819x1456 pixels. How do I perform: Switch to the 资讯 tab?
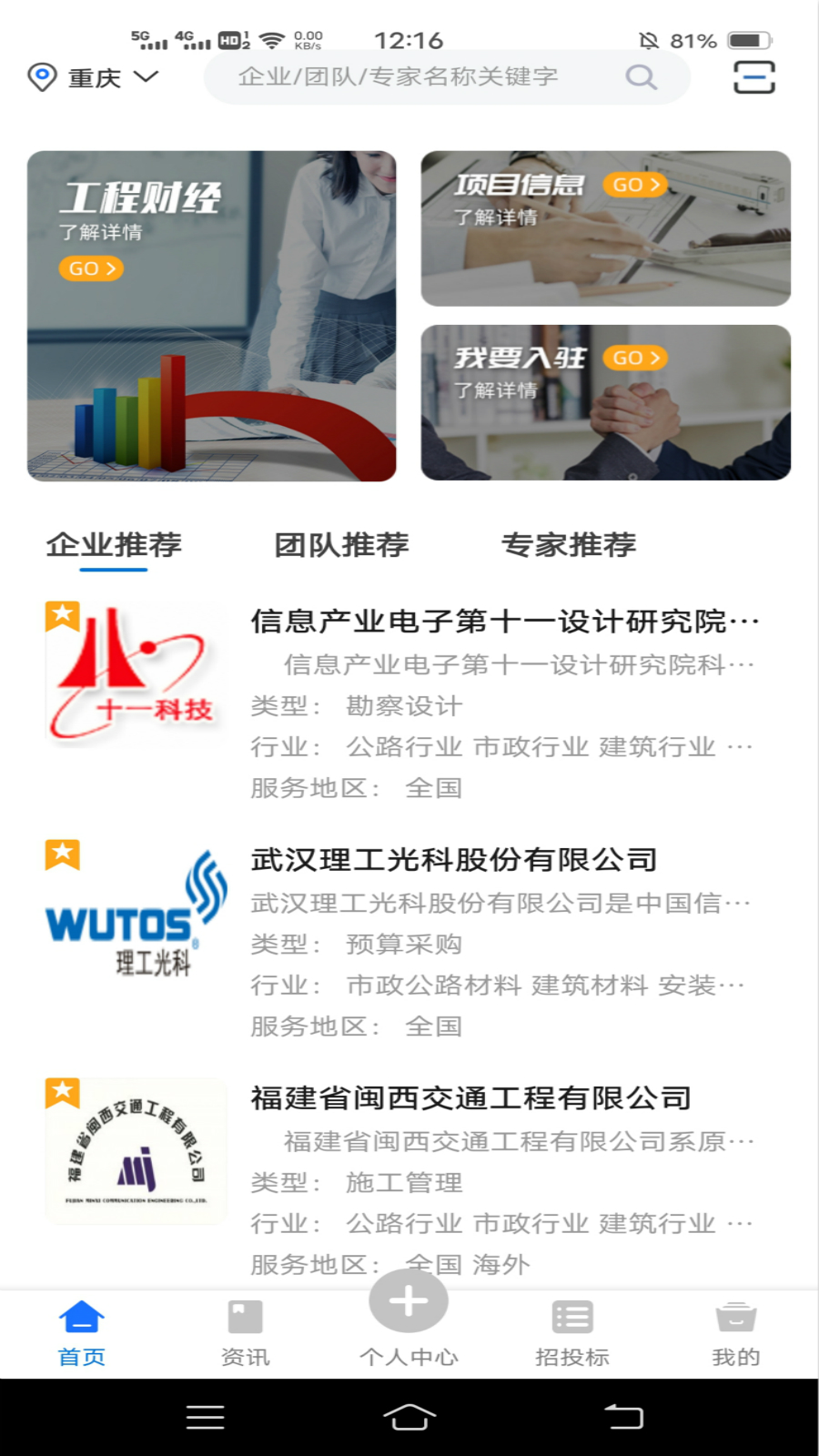(245, 1333)
